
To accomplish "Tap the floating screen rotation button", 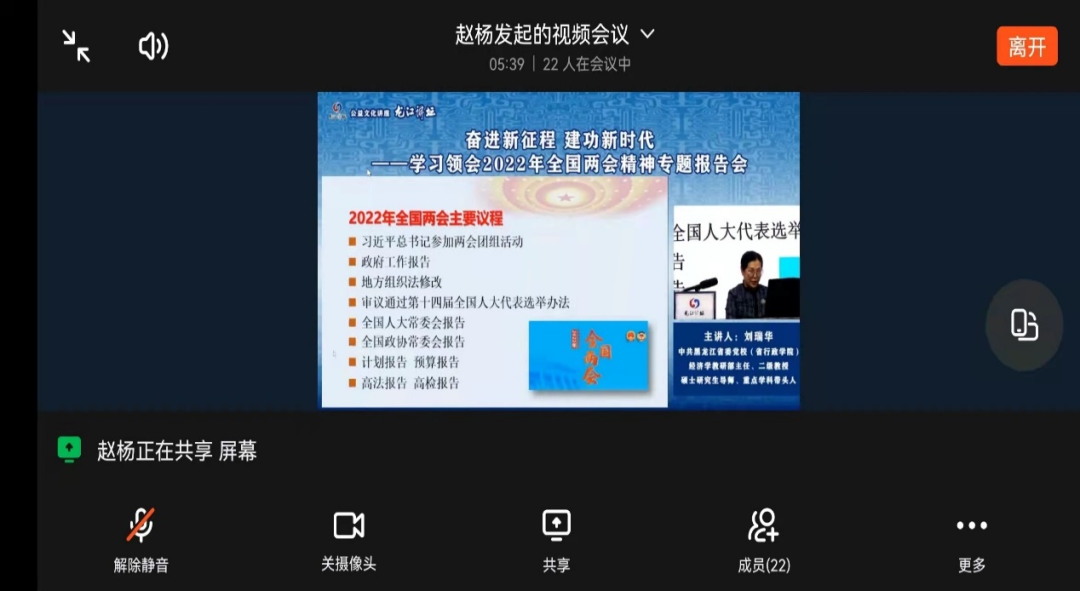I will 1024,325.
